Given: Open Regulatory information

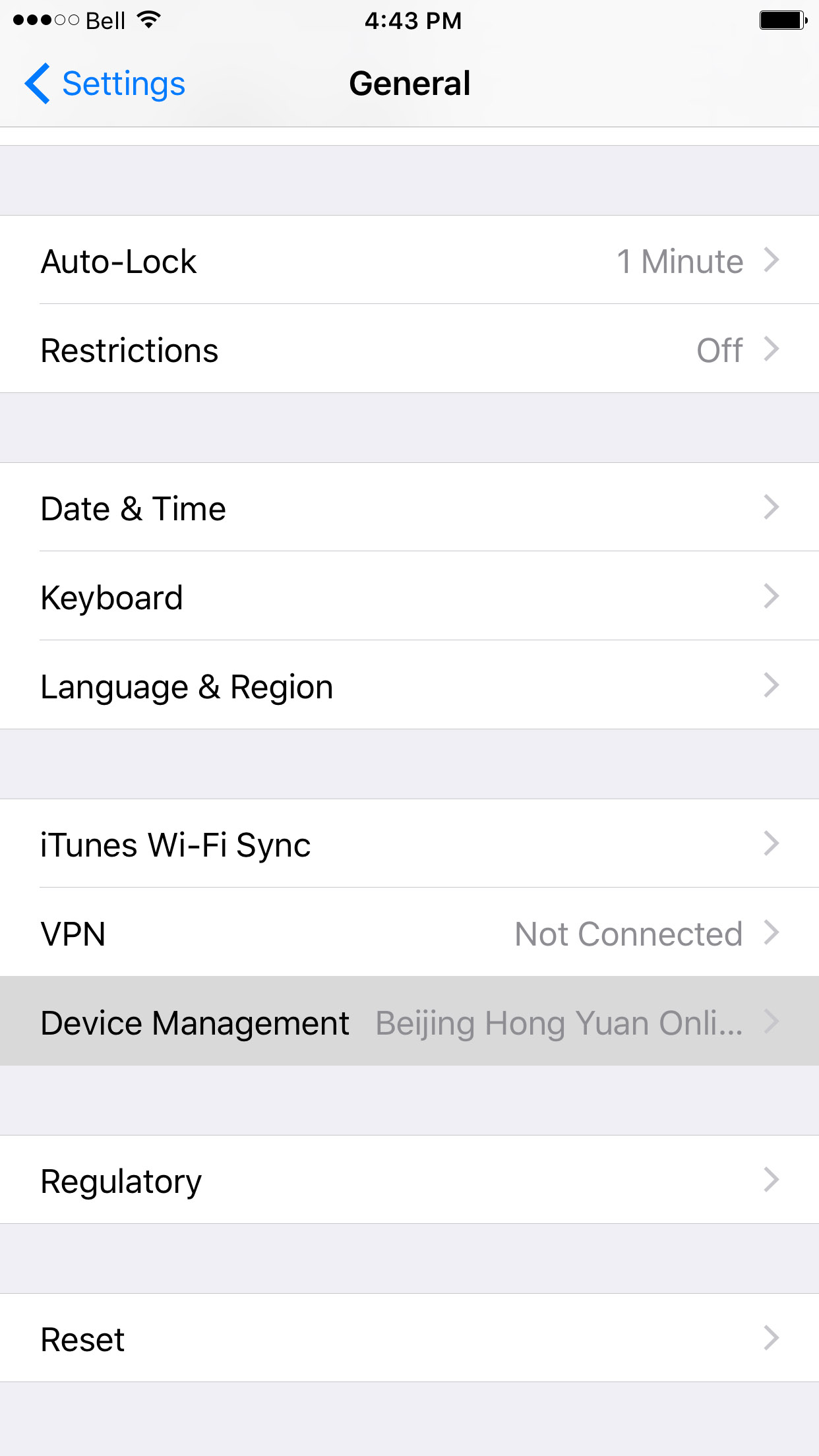Looking at the screenshot, I should [x=409, y=1180].
